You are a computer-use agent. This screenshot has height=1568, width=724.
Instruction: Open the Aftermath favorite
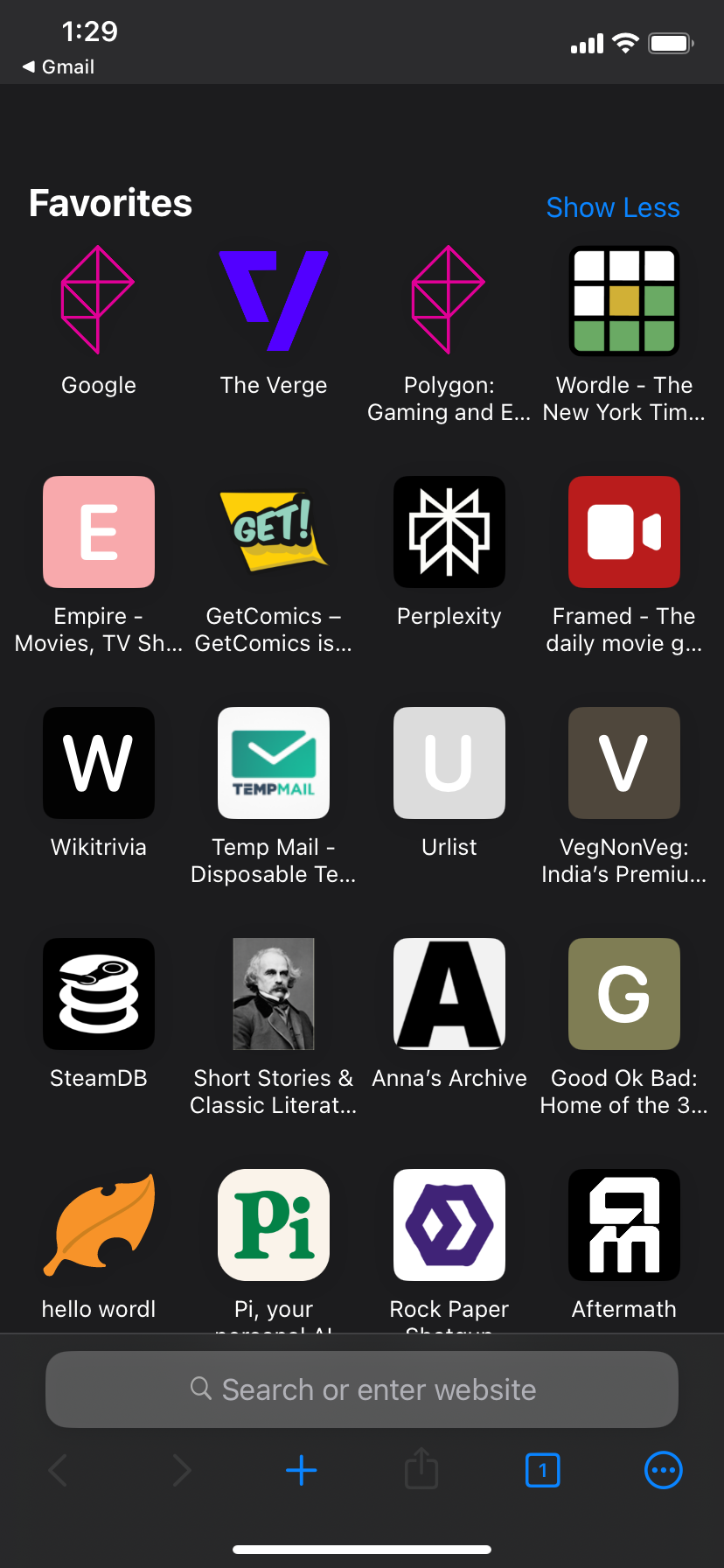click(623, 1225)
